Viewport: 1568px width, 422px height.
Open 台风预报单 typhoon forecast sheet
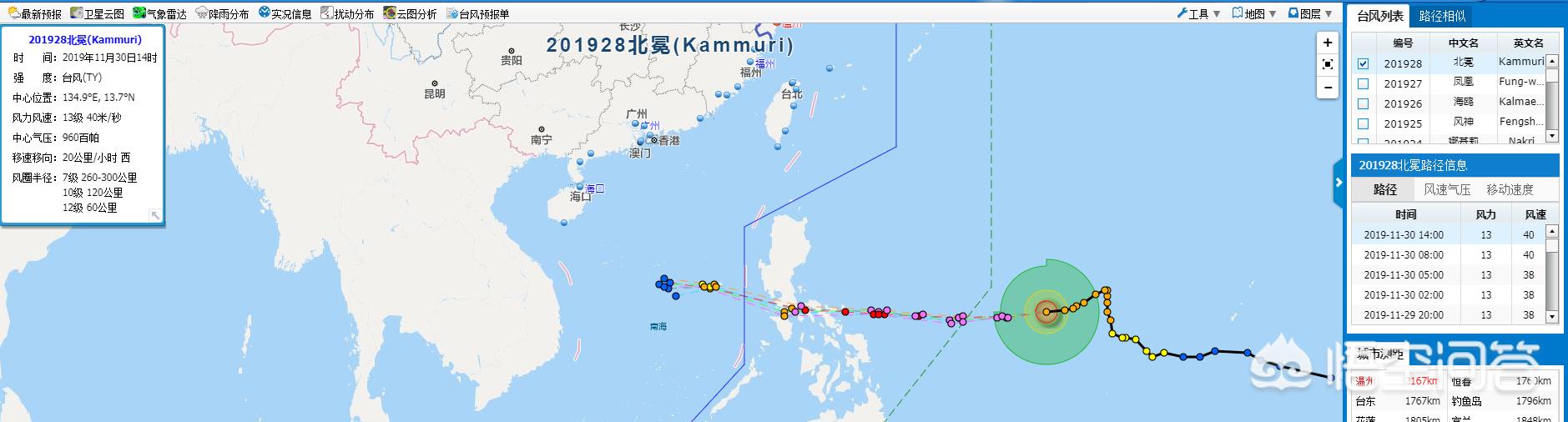pos(478,13)
